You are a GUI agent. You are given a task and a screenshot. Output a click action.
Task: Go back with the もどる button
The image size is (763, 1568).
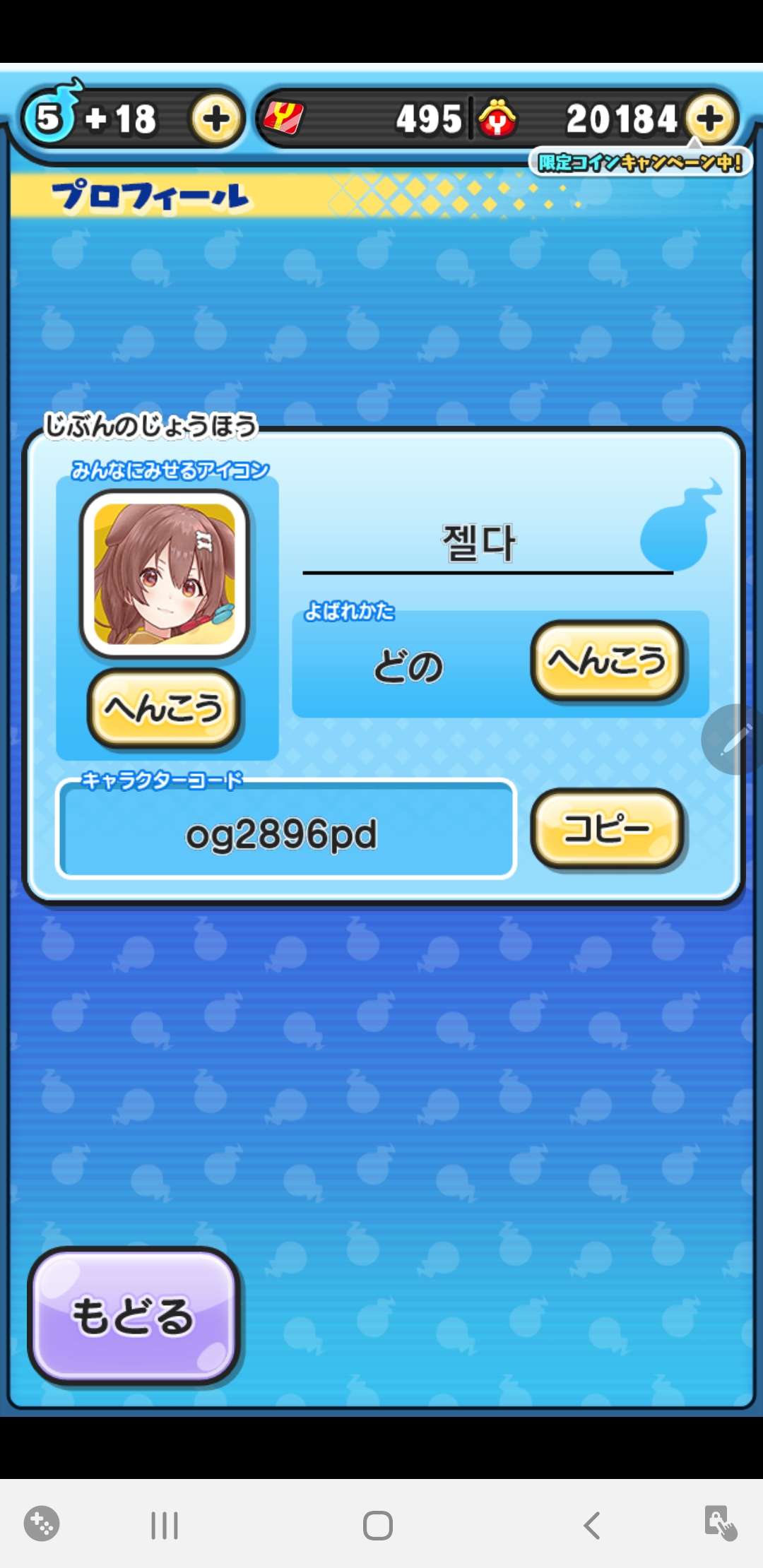tap(134, 1317)
